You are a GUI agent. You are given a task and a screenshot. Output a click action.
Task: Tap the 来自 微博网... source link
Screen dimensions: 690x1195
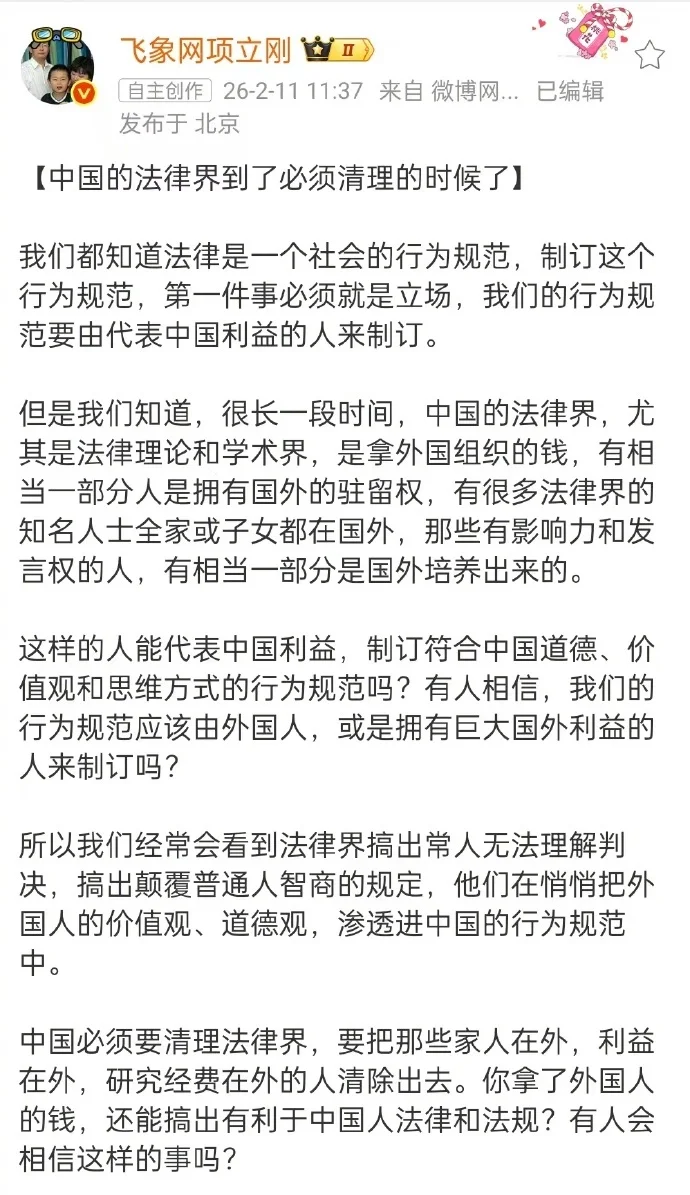448,91
